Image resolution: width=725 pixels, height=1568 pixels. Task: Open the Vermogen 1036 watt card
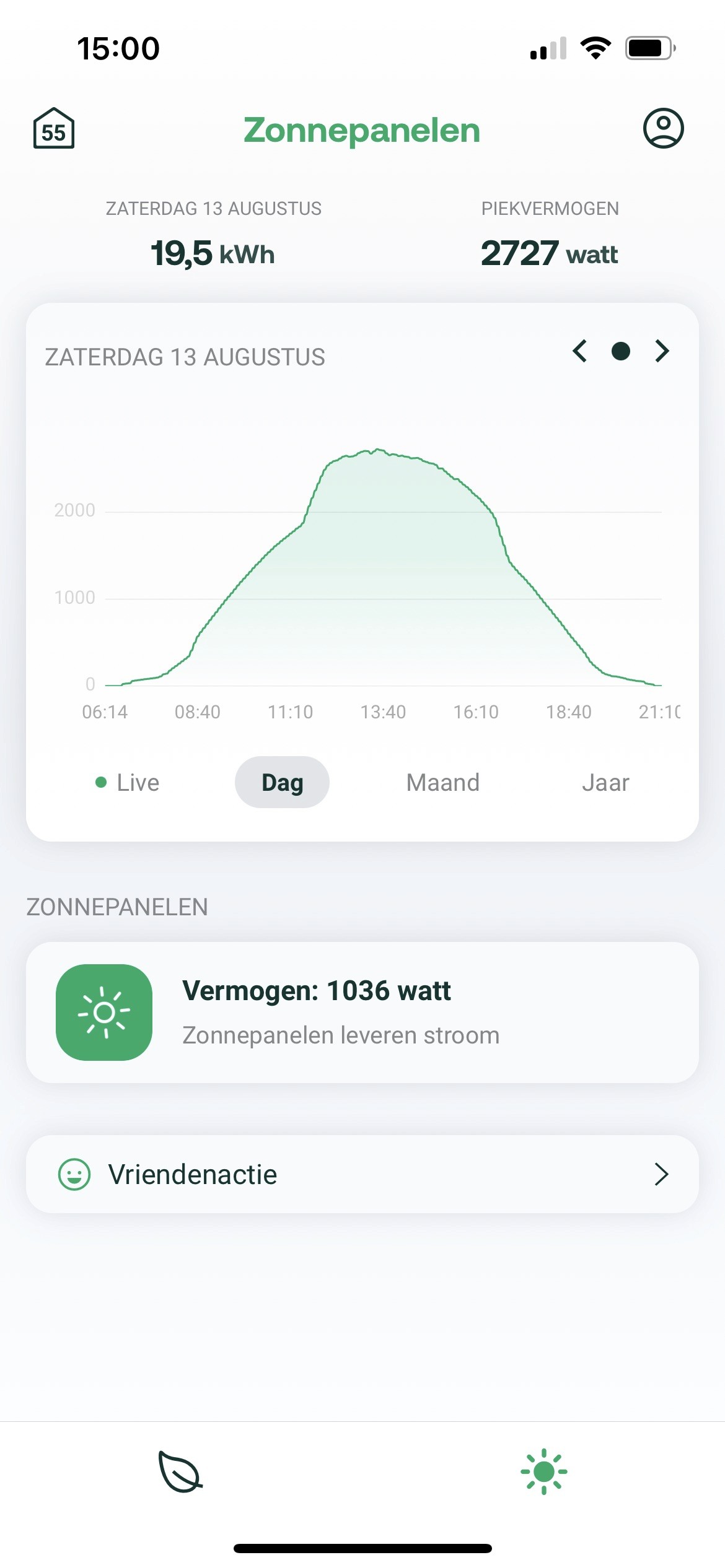pyautogui.click(x=362, y=1012)
